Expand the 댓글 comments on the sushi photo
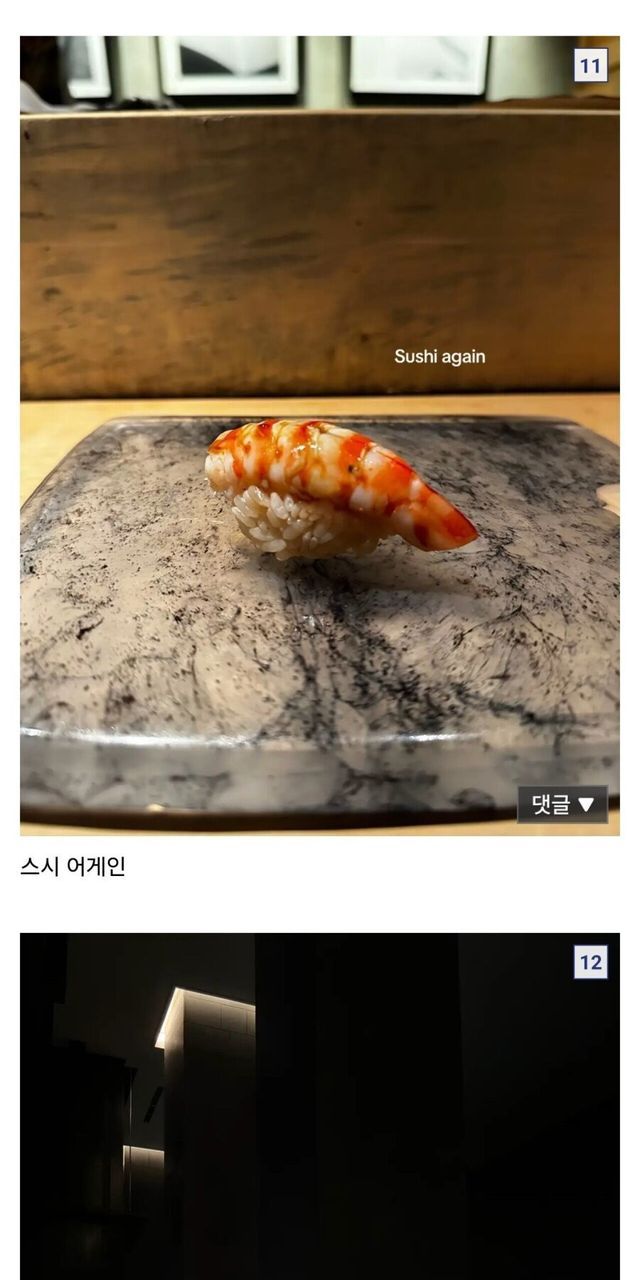This screenshot has height=1280, width=640. (562, 804)
